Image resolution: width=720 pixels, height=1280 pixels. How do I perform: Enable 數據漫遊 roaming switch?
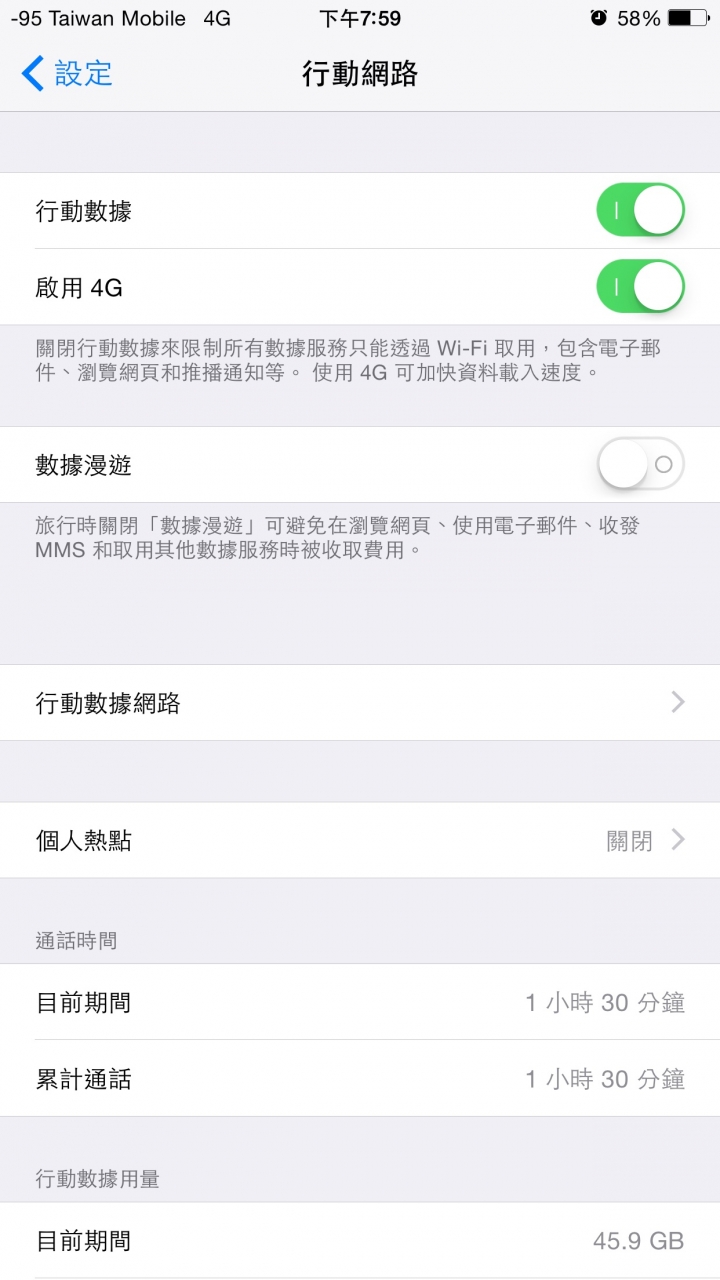tap(640, 464)
